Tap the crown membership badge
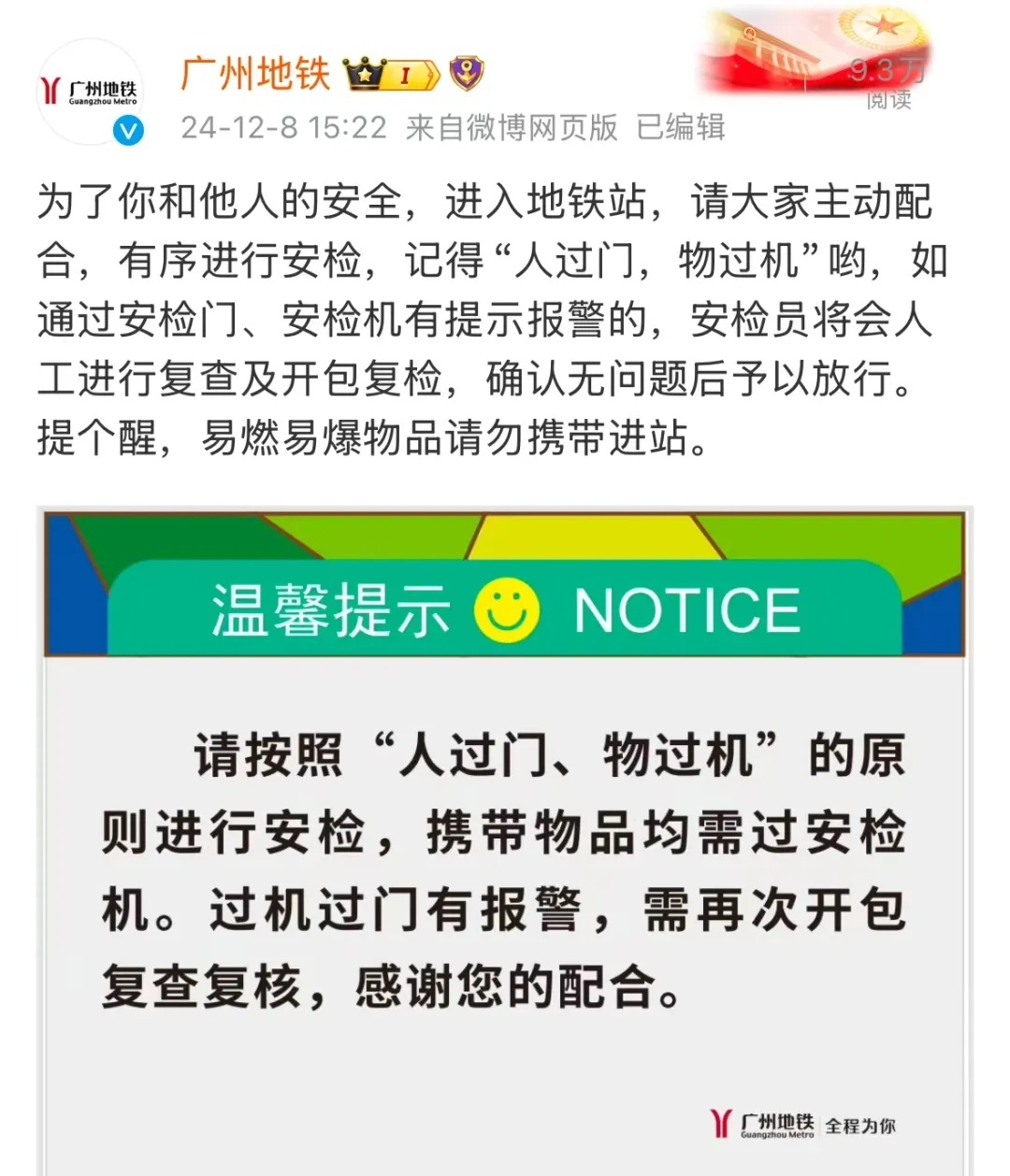The image size is (1010, 1176). 390,74
